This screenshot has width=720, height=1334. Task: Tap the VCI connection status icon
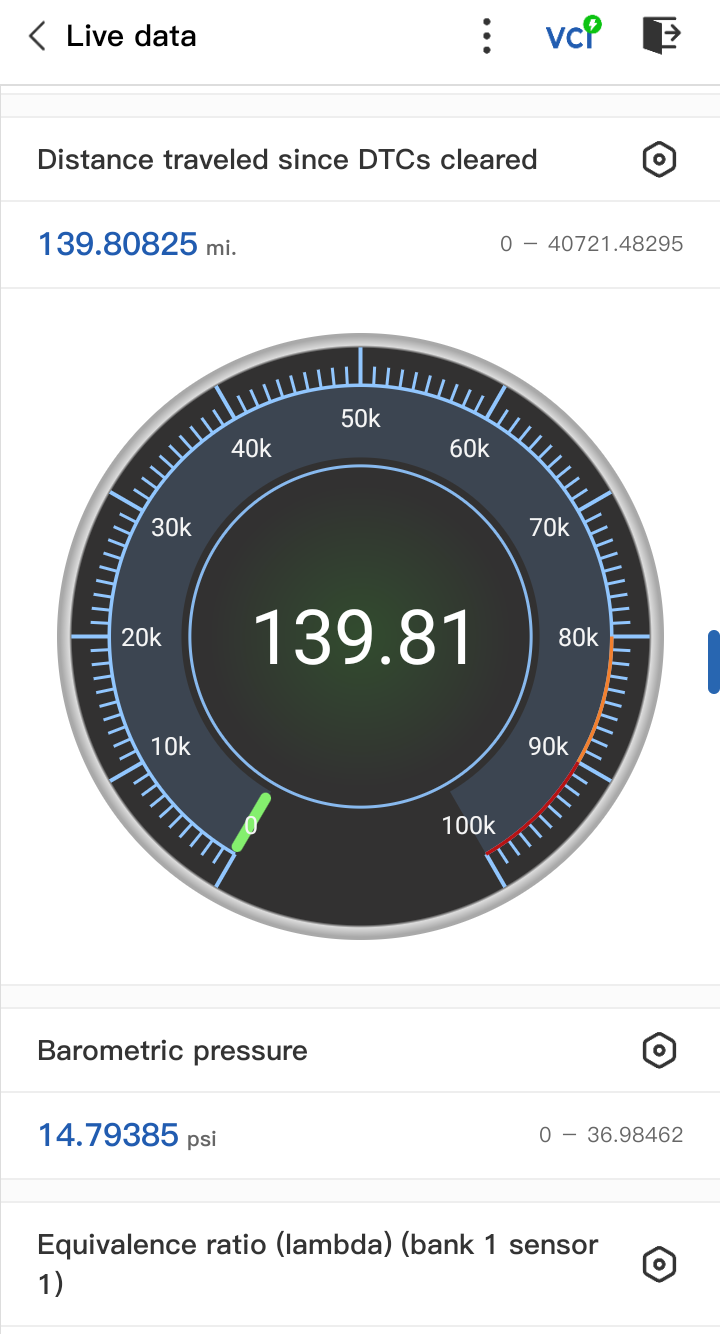[x=573, y=35]
